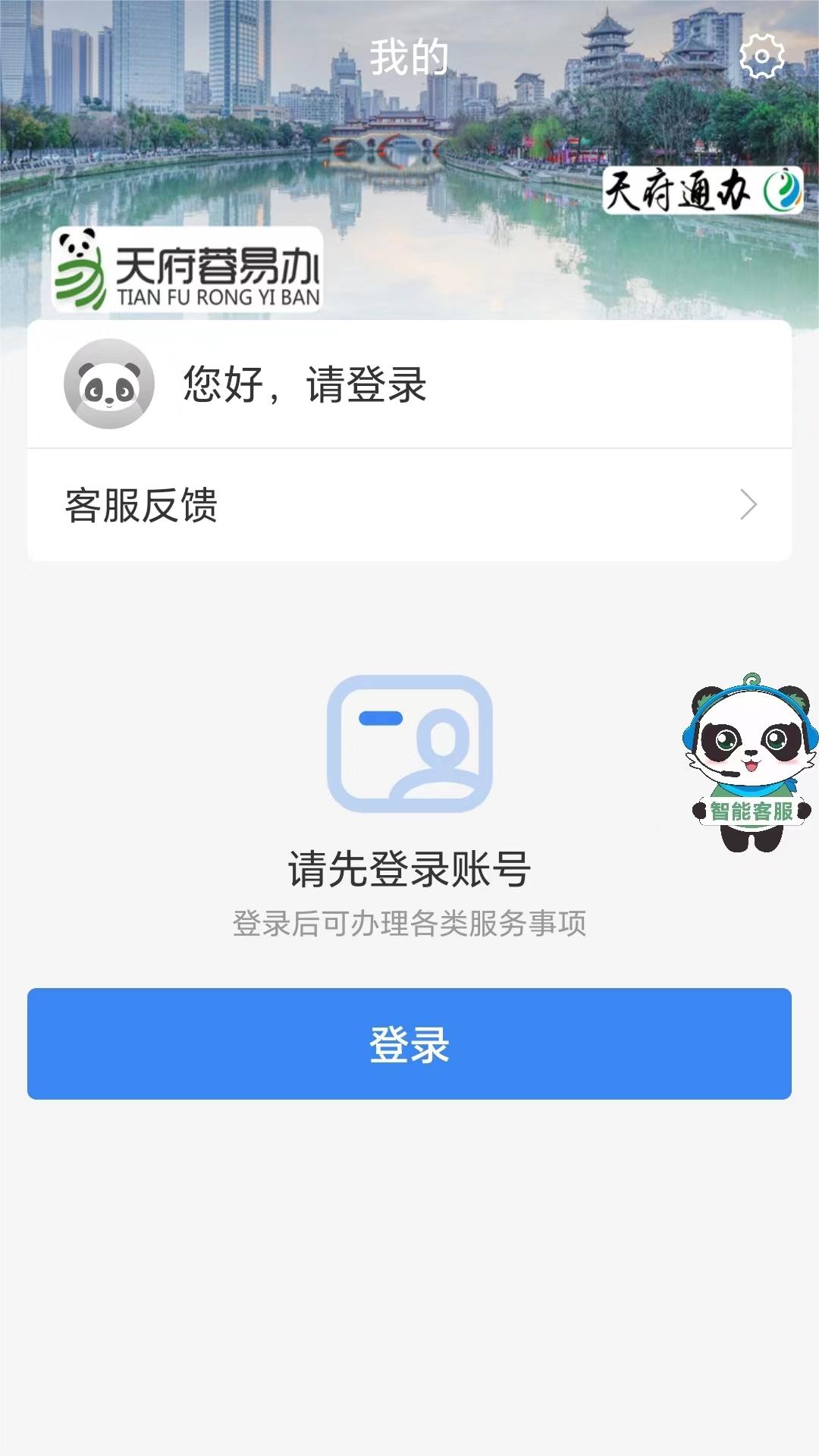Open the settings gear icon
The height and width of the screenshot is (1456, 819).
[x=761, y=56]
